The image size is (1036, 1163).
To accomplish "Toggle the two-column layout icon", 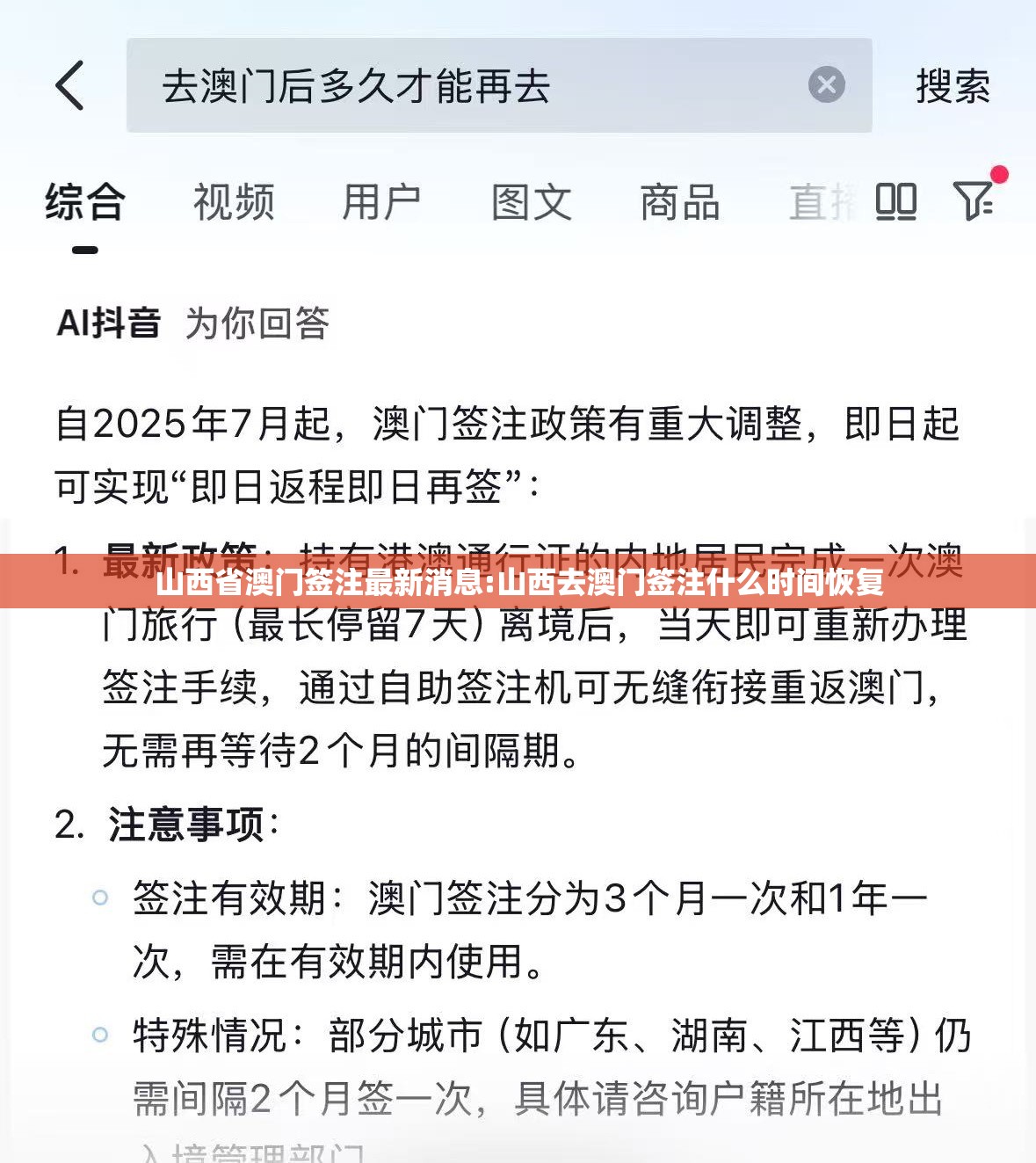I will [x=895, y=202].
